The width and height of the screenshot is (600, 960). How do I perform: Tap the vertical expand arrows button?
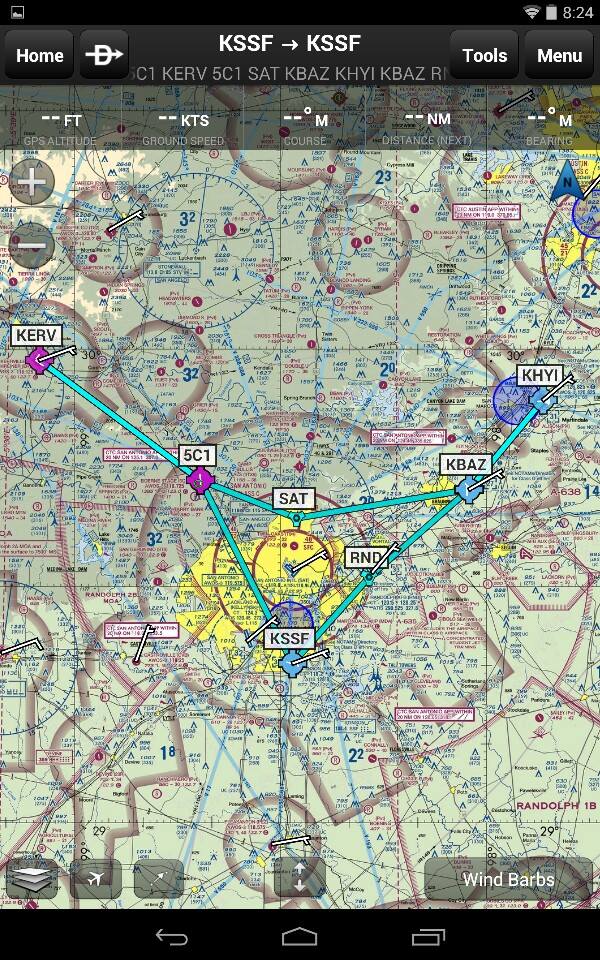click(x=299, y=879)
